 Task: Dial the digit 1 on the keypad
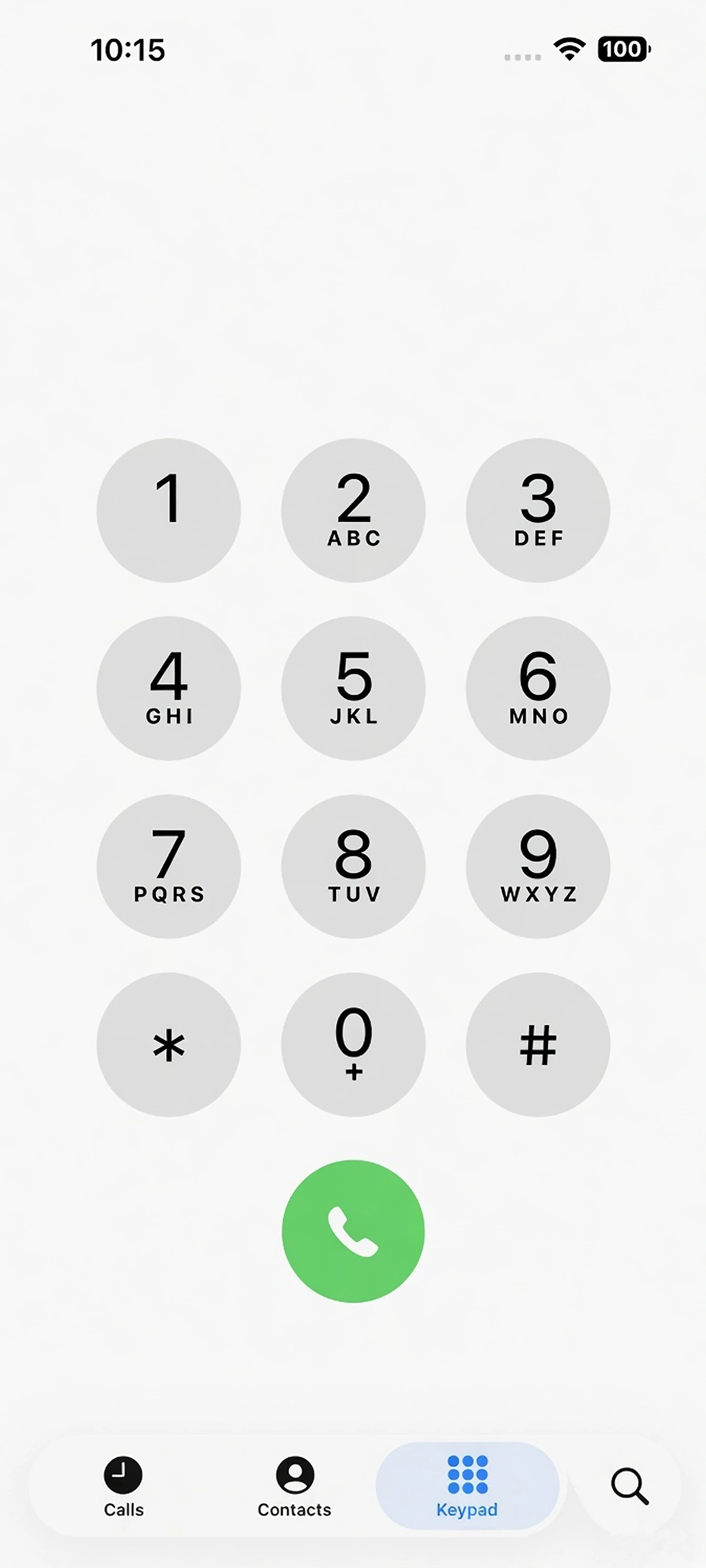[169, 510]
